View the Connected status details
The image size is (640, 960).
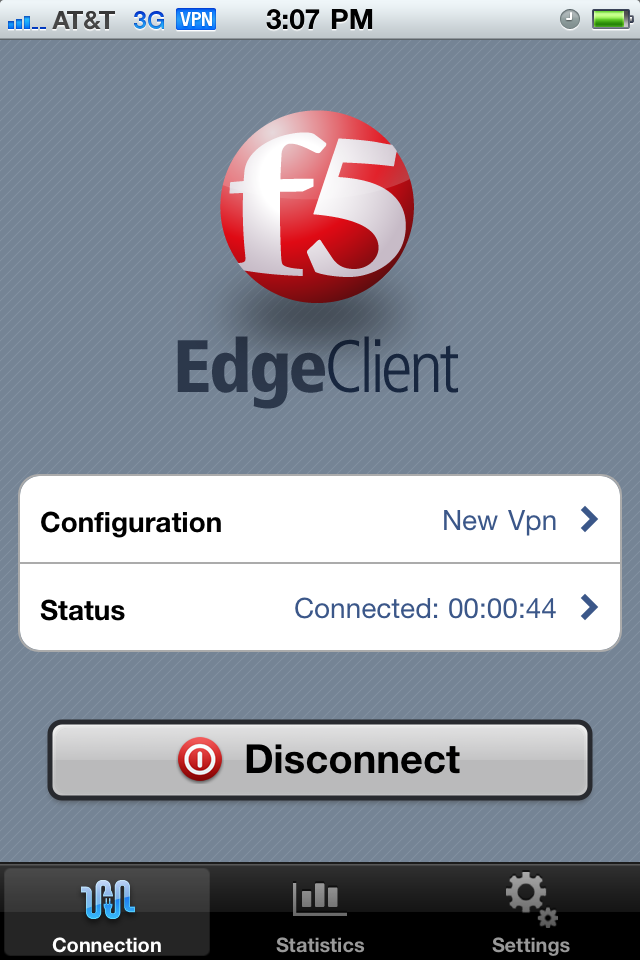point(320,608)
